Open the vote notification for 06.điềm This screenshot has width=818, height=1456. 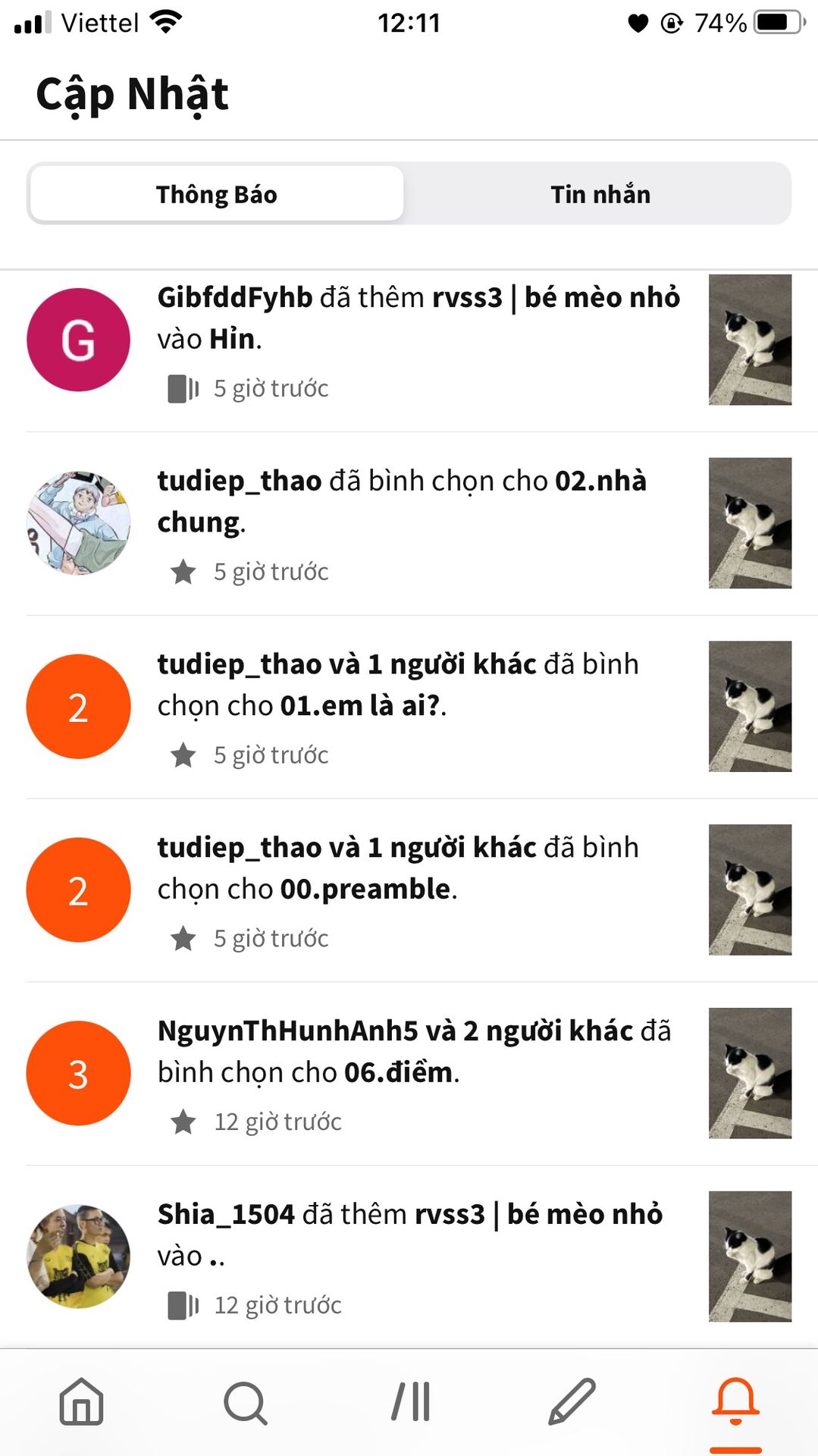pyautogui.click(x=417, y=1074)
